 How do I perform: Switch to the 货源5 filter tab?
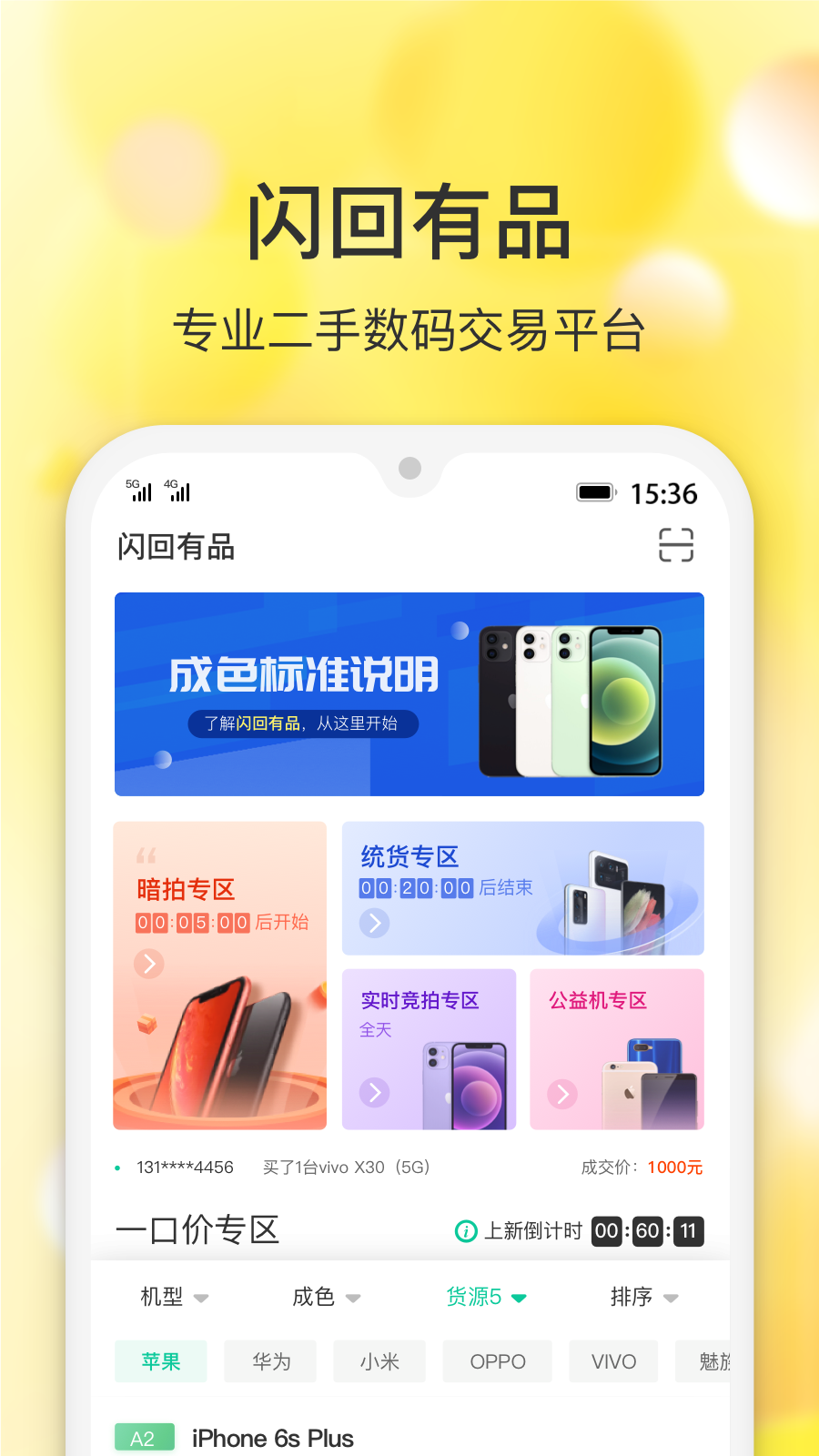tap(485, 1297)
